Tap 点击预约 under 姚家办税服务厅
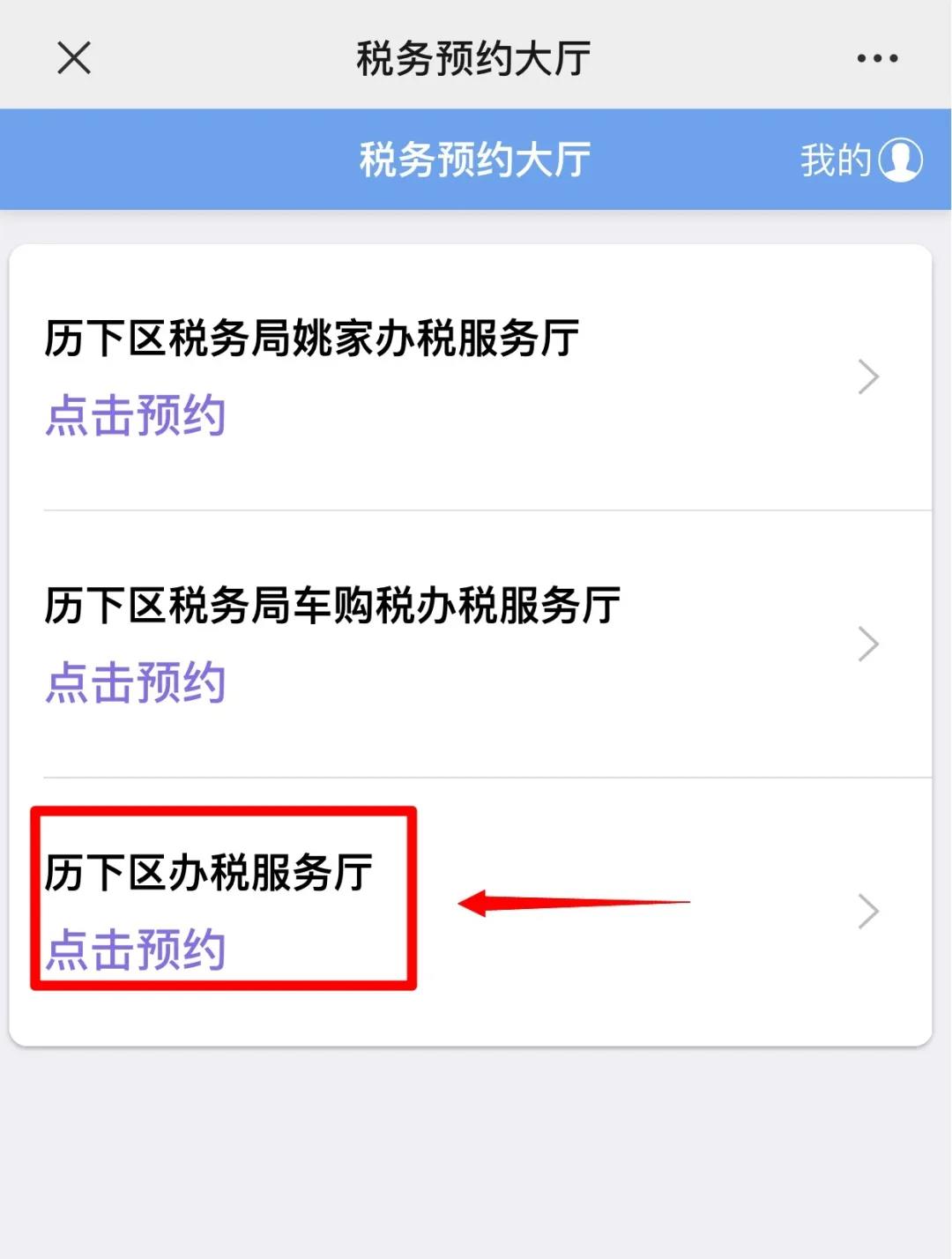The height and width of the screenshot is (1259, 952). 136,415
